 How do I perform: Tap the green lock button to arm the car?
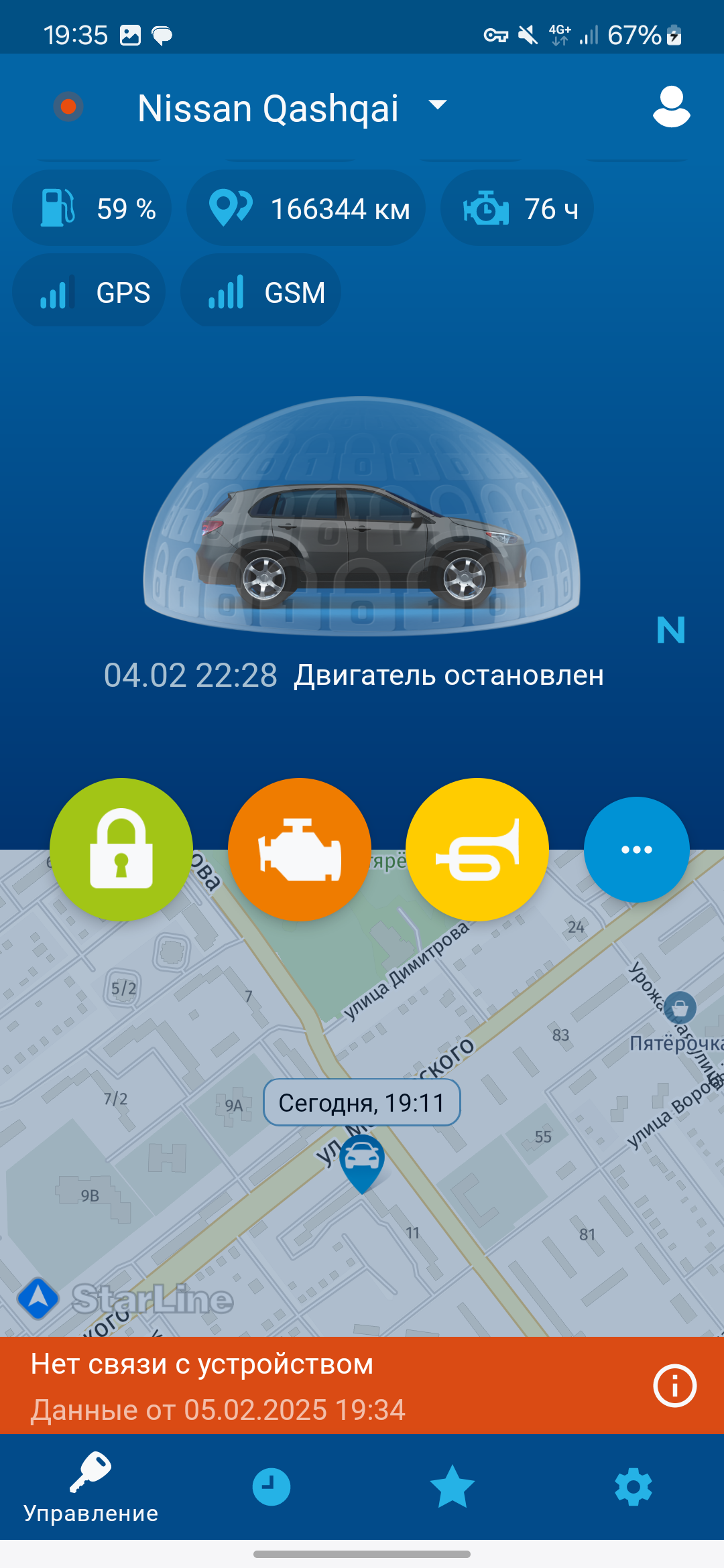click(x=121, y=850)
